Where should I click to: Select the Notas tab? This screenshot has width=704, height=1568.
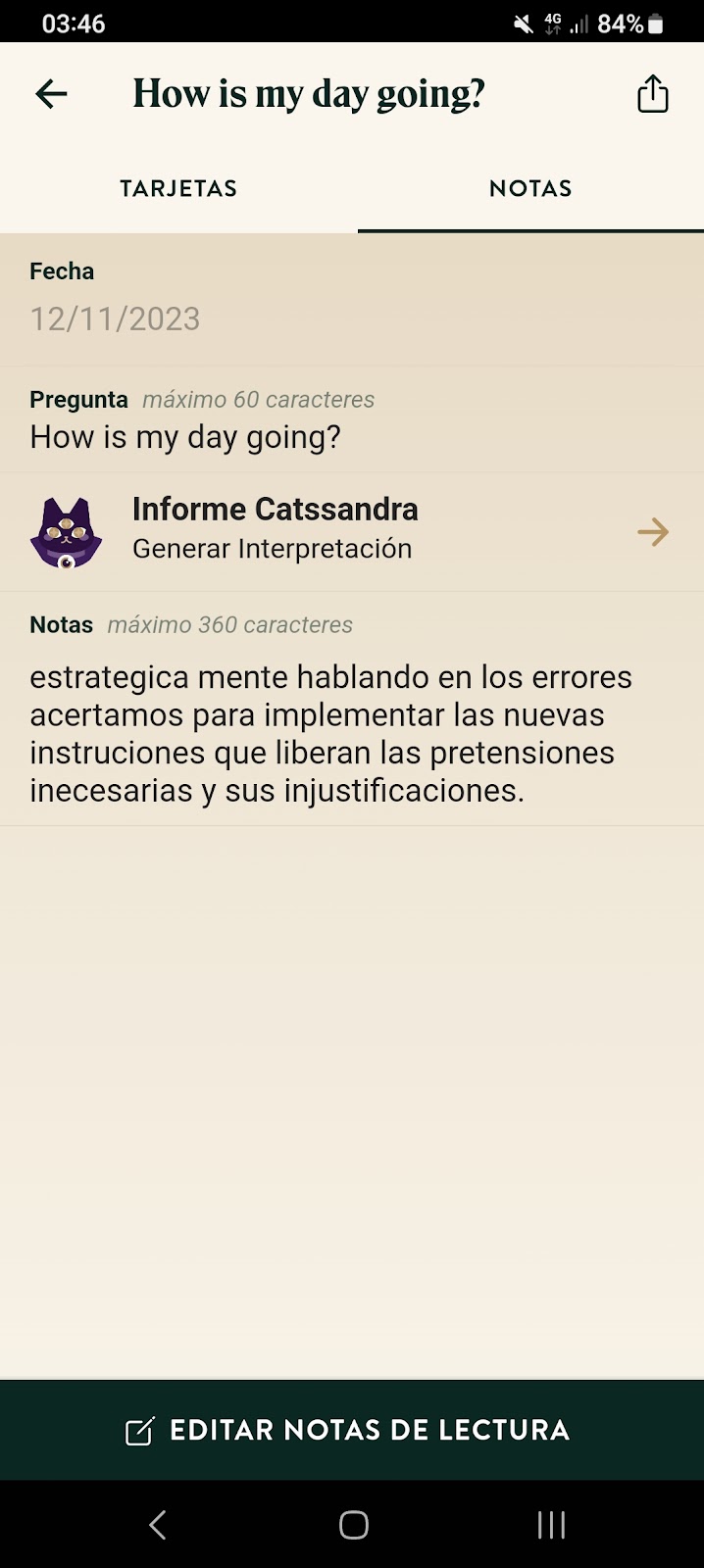(x=530, y=188)
